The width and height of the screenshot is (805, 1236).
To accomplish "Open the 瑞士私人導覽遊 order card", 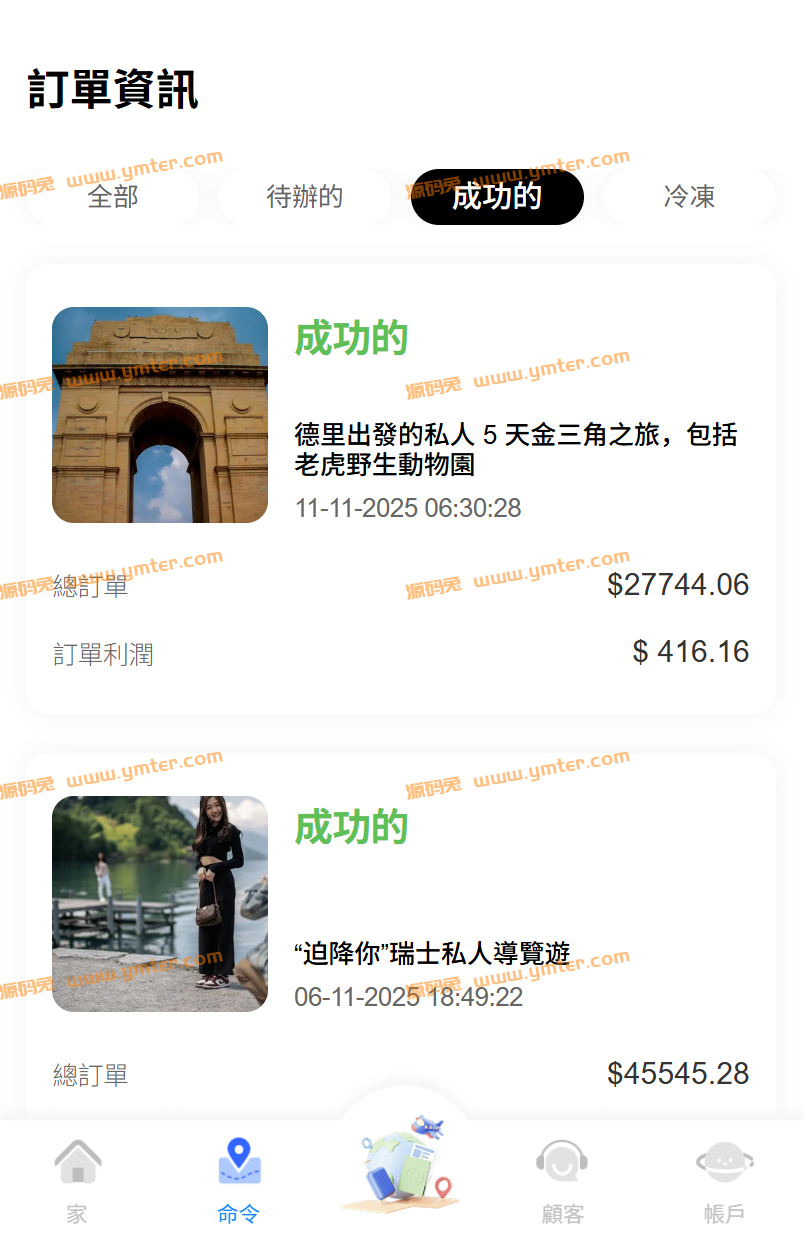I will pyautogui.click(x=432, y=953).
